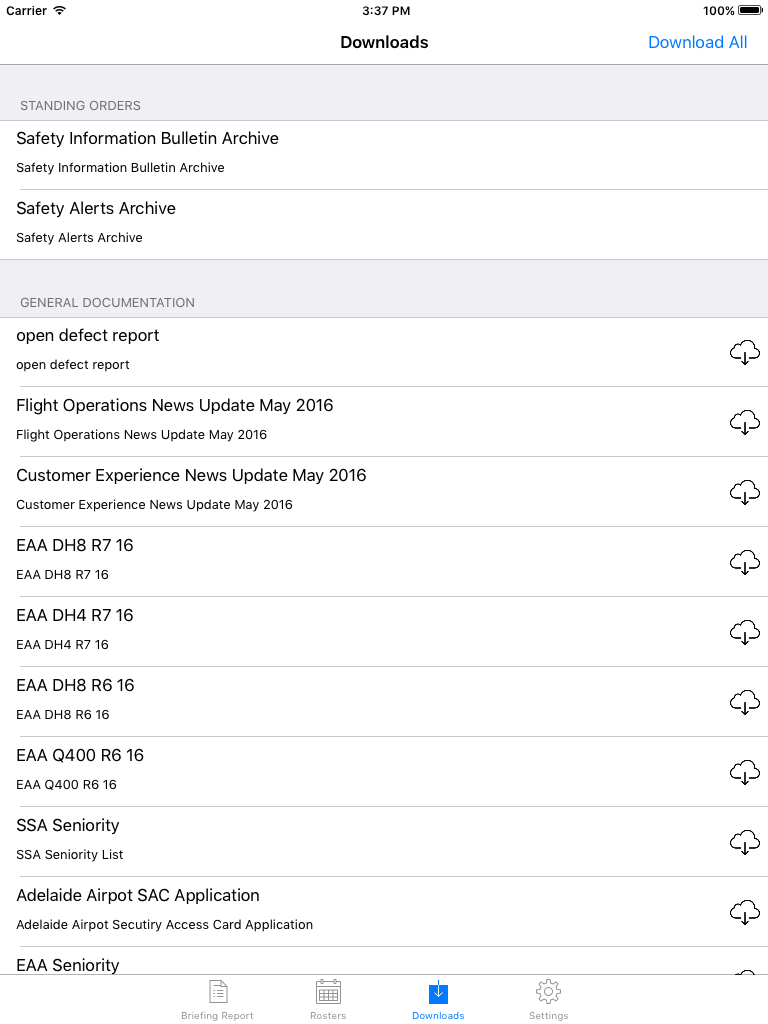The height and width of the screenshot is (1024, 768).
Task: Tap Download All
Action: pyautogui.click(x=697, y=42)
